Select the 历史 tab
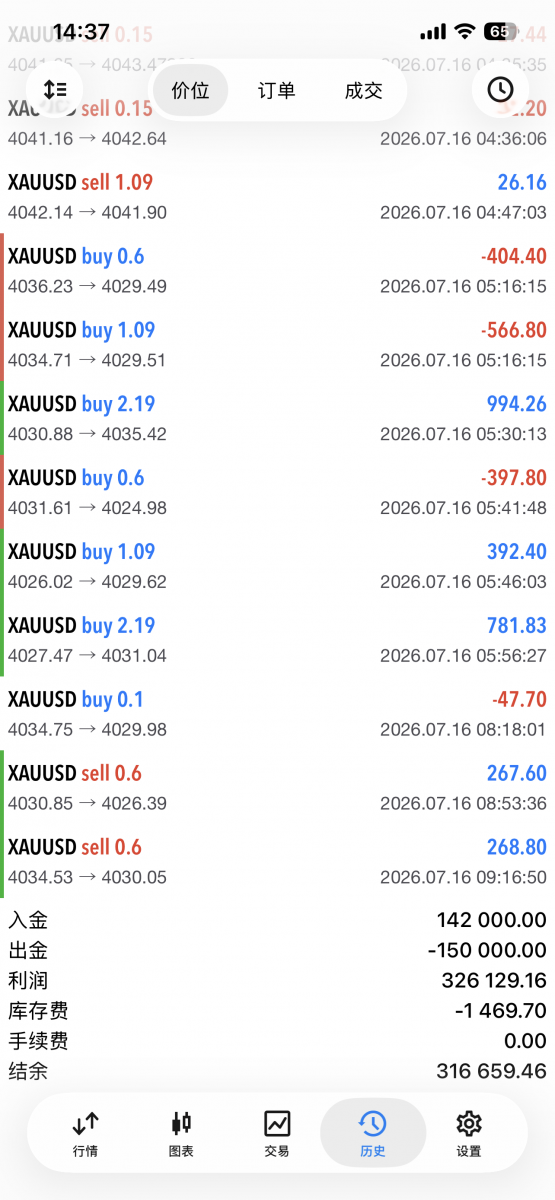The image size is (555, 1200). point(372,1133)
